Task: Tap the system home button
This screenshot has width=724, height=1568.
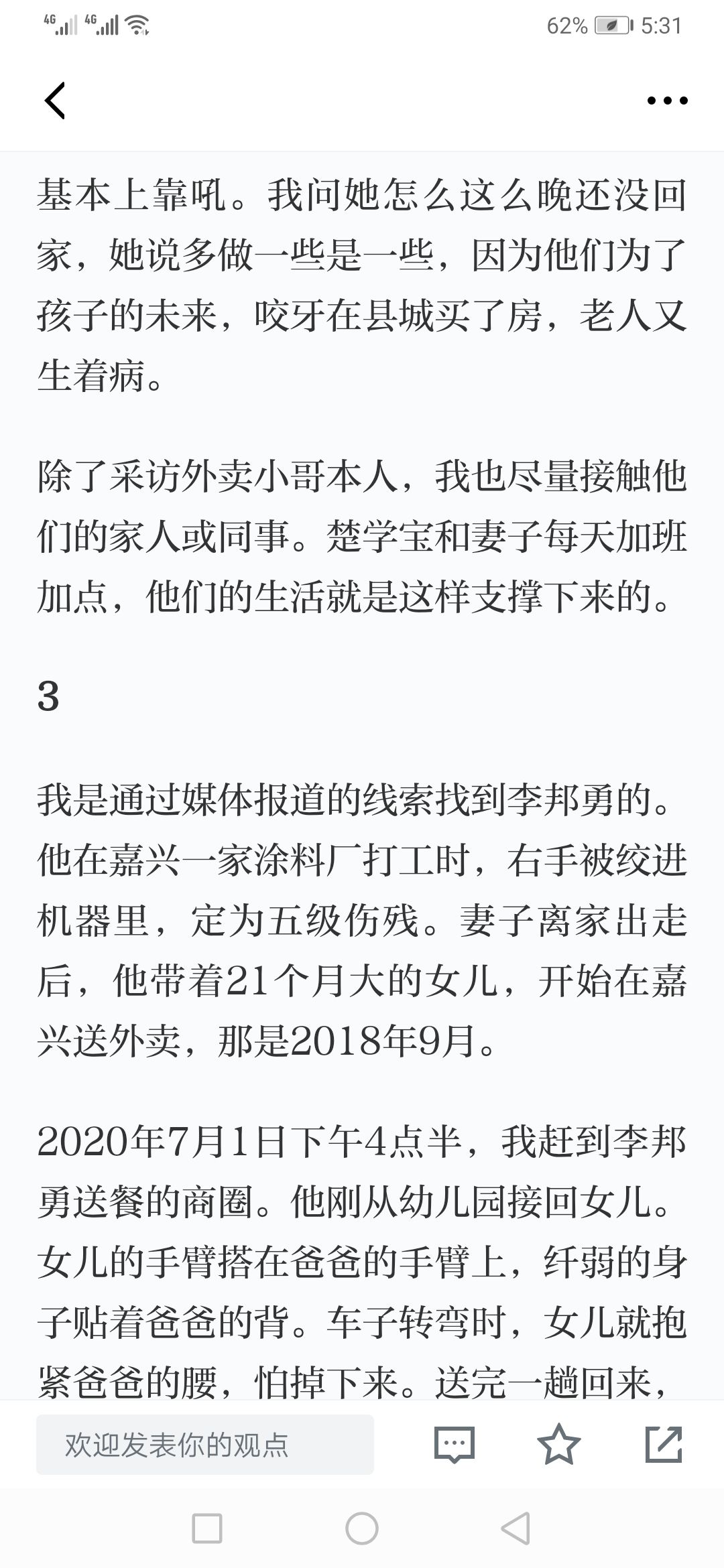Action: pos(362,1528)
